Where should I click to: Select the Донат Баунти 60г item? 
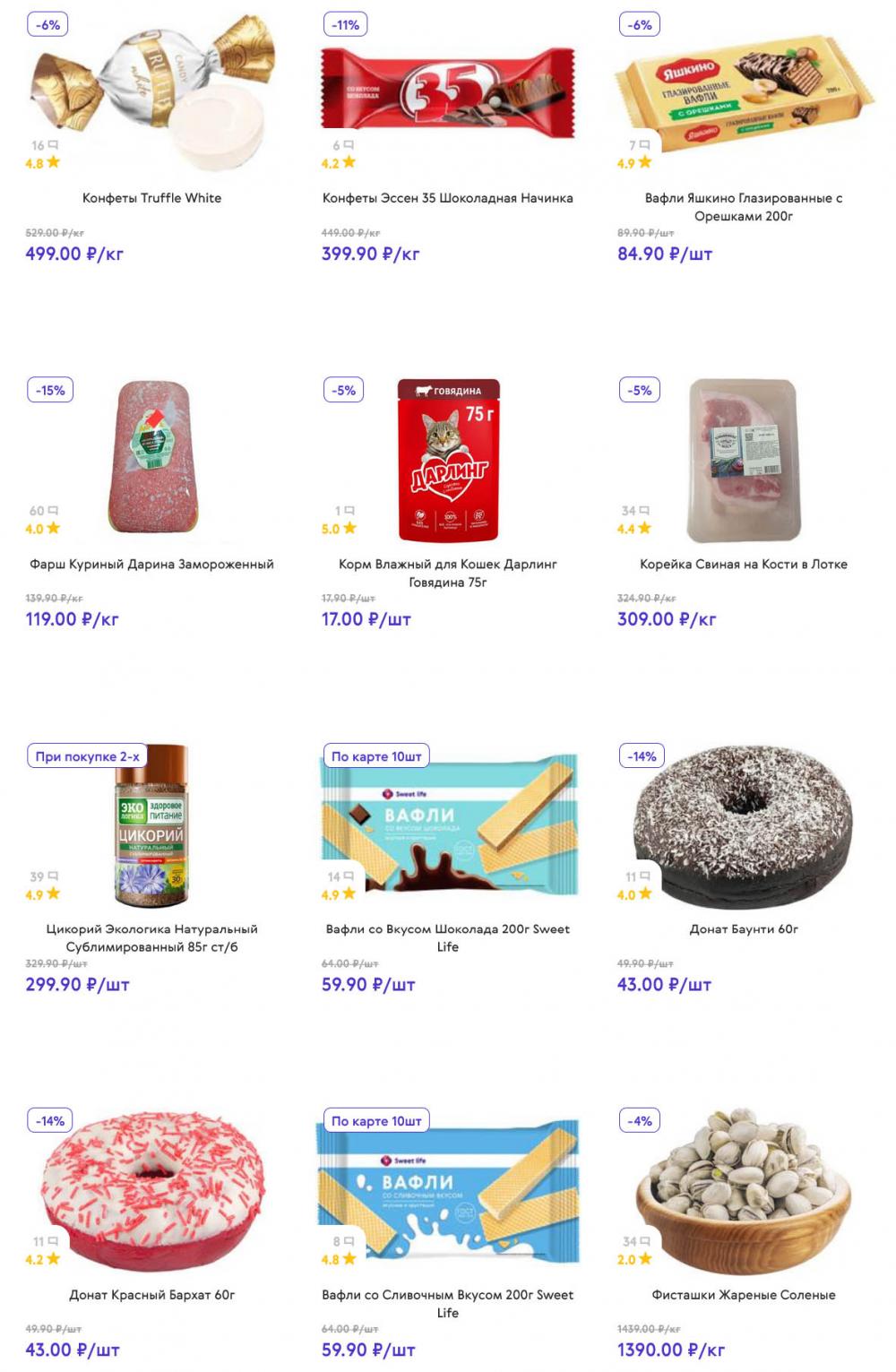point(743,929)
